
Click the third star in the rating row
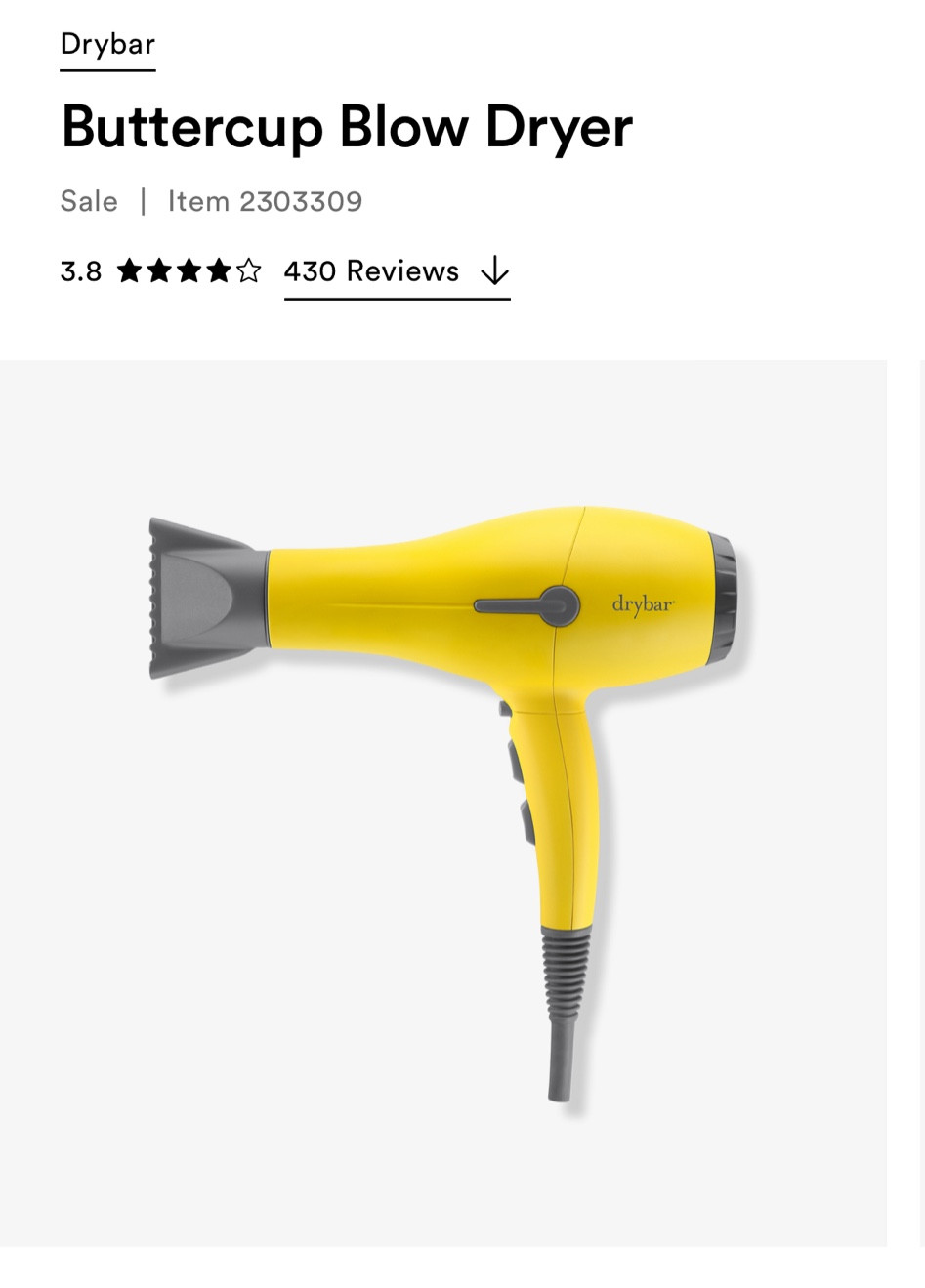[x=189, y=270]
